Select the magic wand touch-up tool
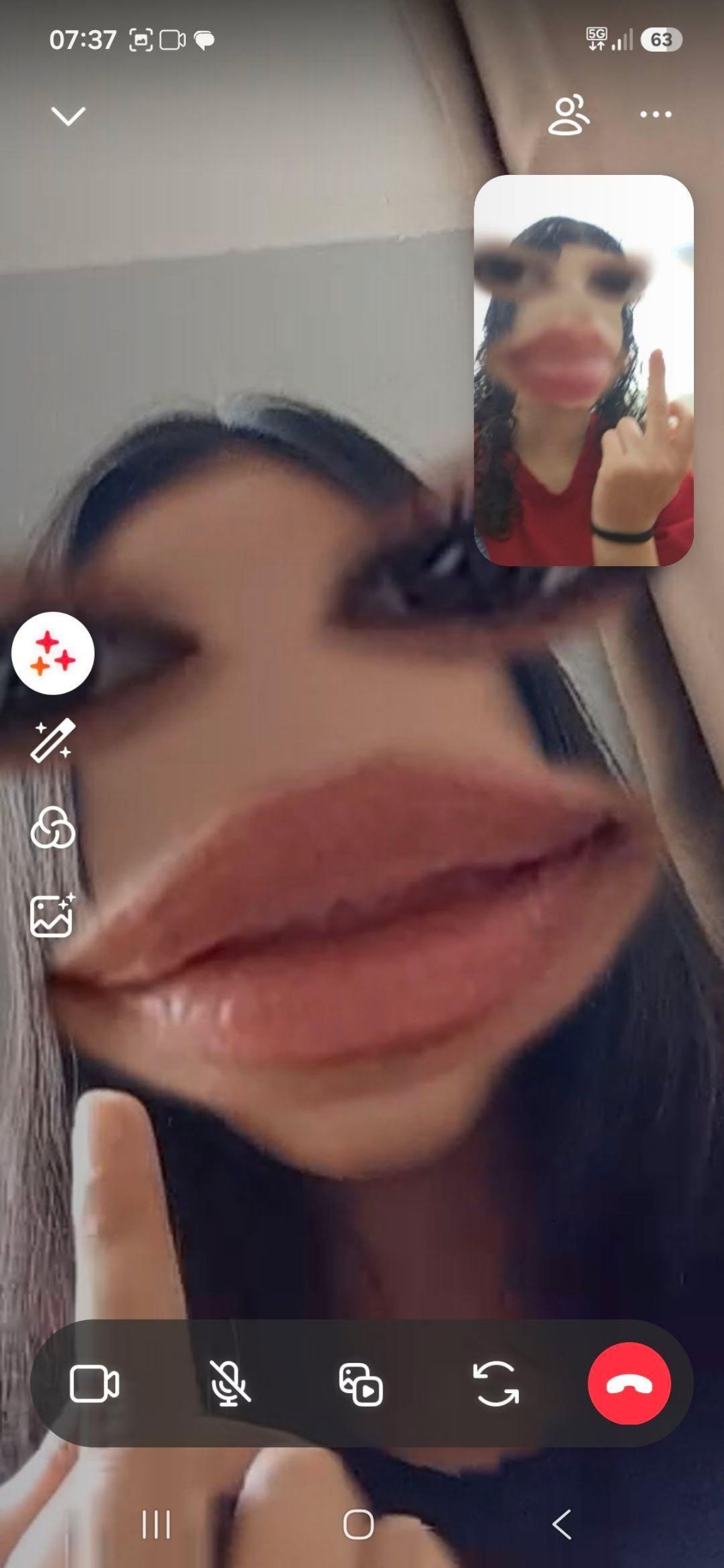Image resolution: width=724 pixels, height=1568 pixels. coord(53,740)
